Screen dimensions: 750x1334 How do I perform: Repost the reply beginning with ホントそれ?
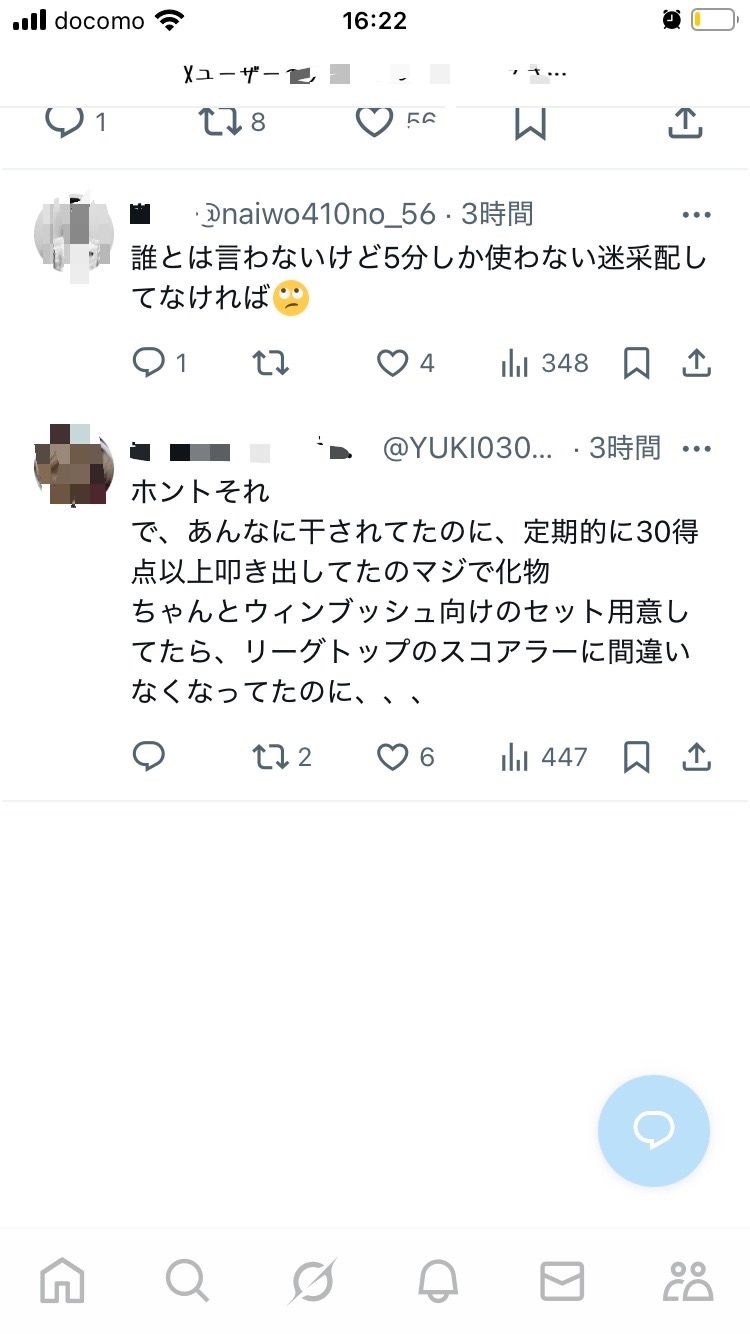tap(270, 757)
